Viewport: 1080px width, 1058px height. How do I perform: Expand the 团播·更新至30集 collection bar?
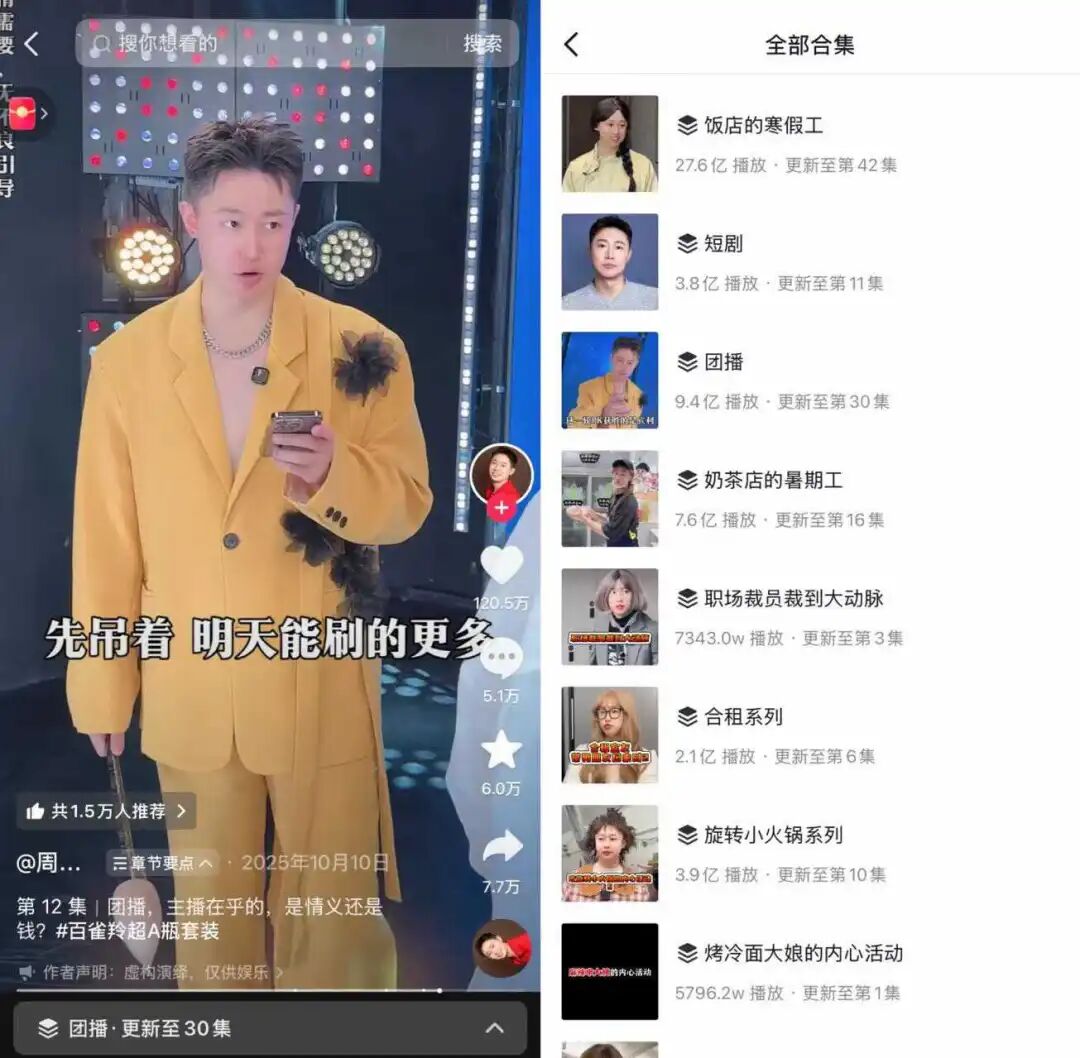pyautogui.click(x=270, y=1028)
